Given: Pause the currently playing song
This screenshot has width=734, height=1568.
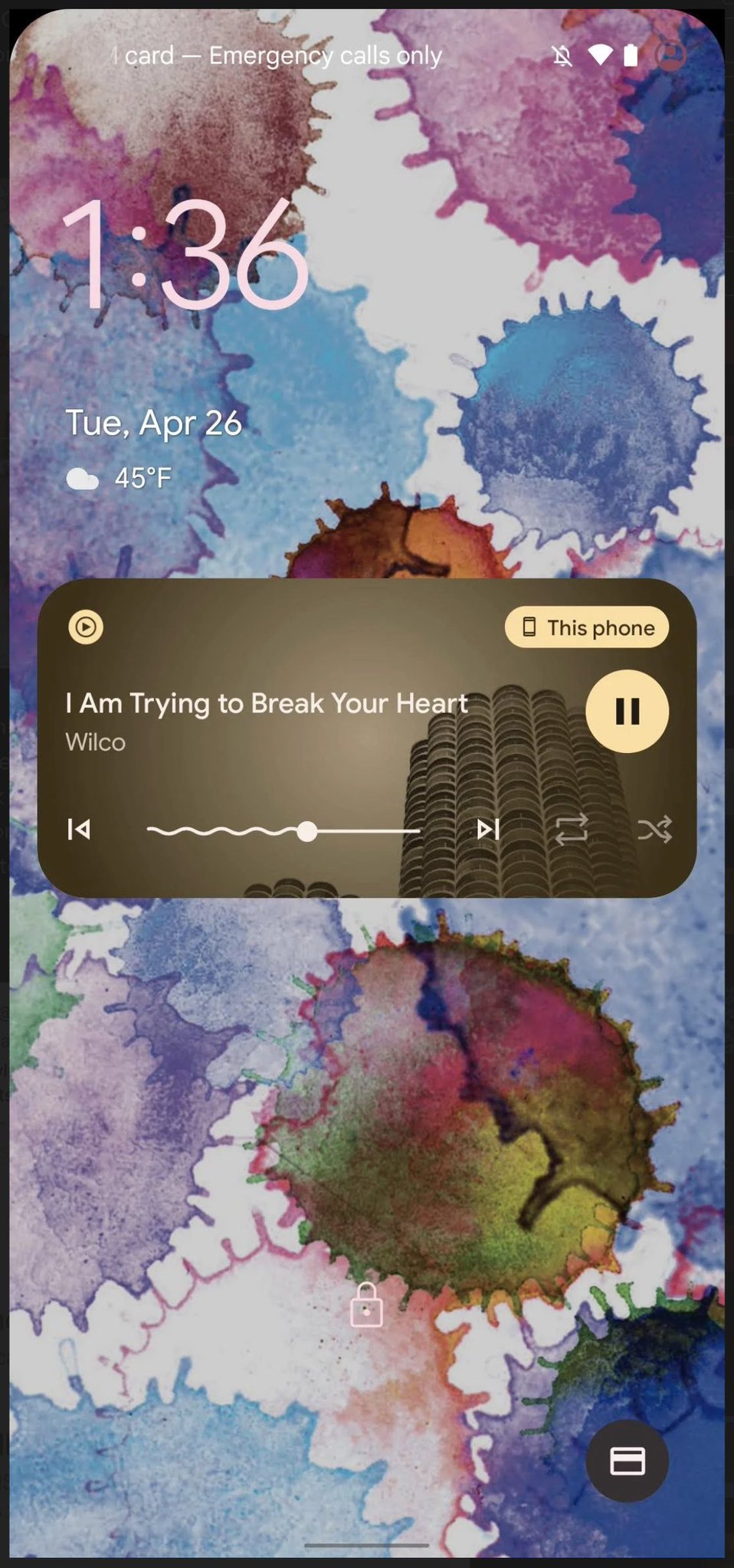Looking at the screenshot, I should 627,711.
